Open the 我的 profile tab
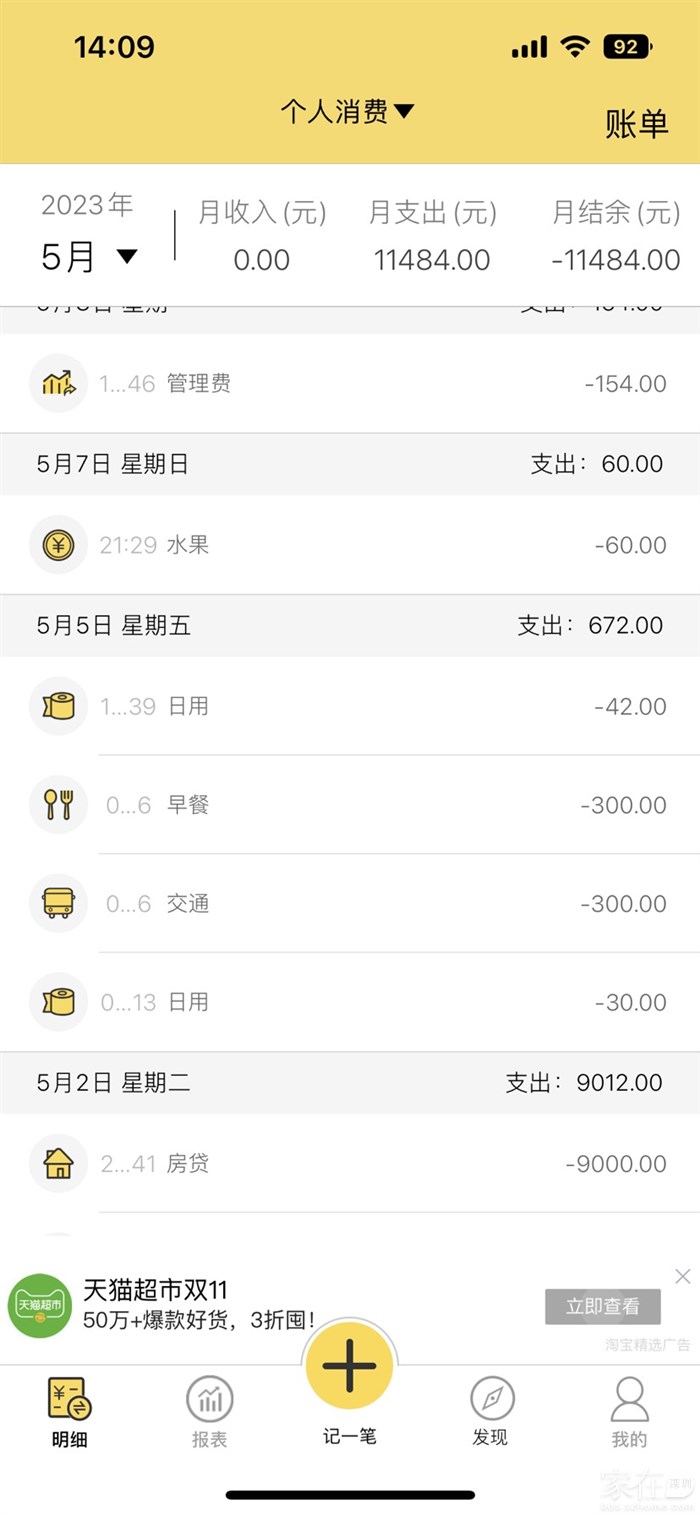Image resolution: width=700 pixels, height=1514 pixels. point(629,1411)
